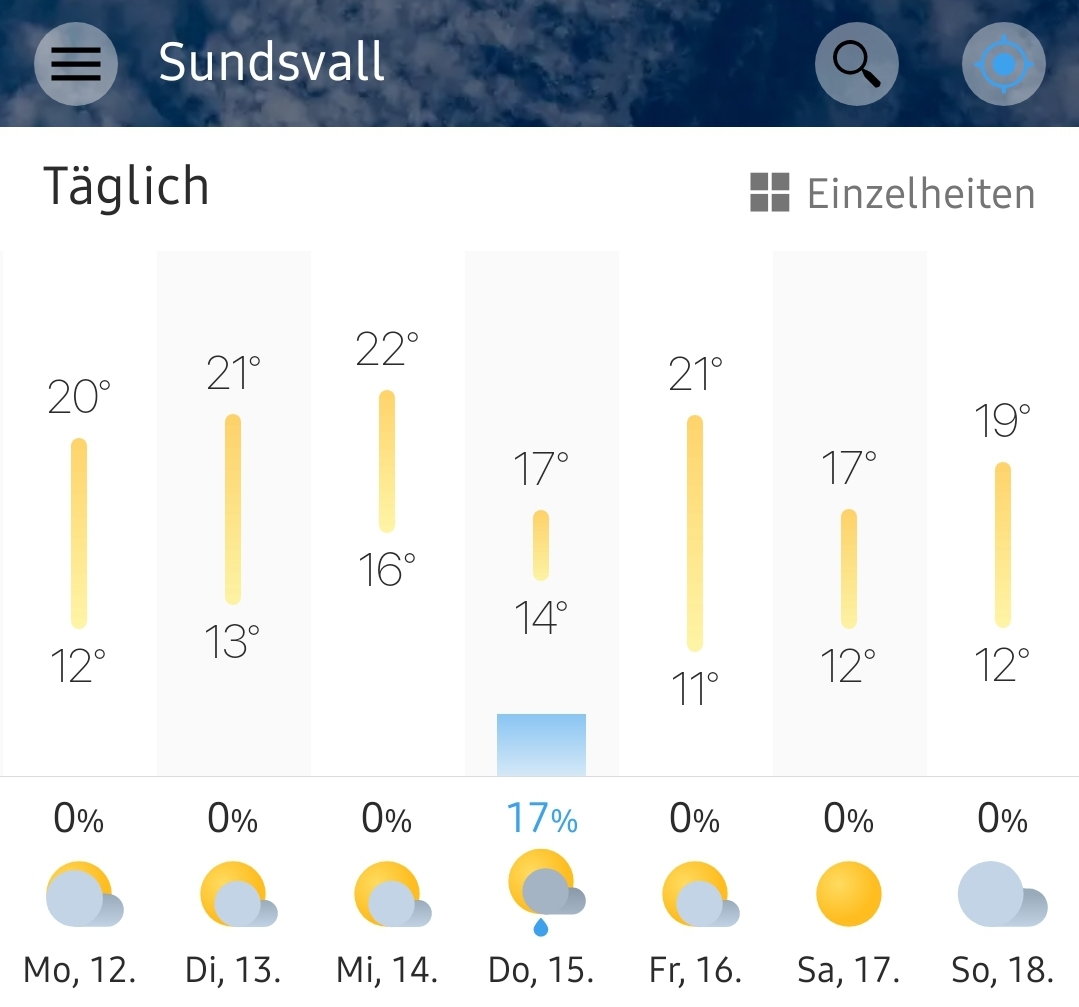Select the forecast for Fr, 16.
This screenshot has height=1007, width=1079.
pos(695,895)
